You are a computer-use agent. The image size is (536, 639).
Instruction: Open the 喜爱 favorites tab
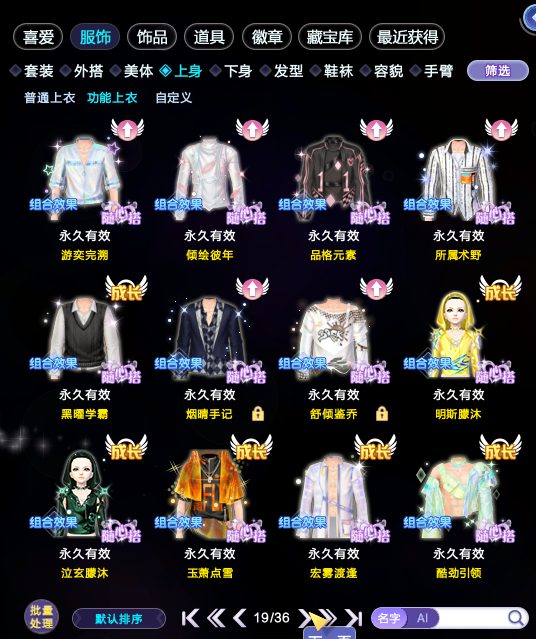click(38, 37)
